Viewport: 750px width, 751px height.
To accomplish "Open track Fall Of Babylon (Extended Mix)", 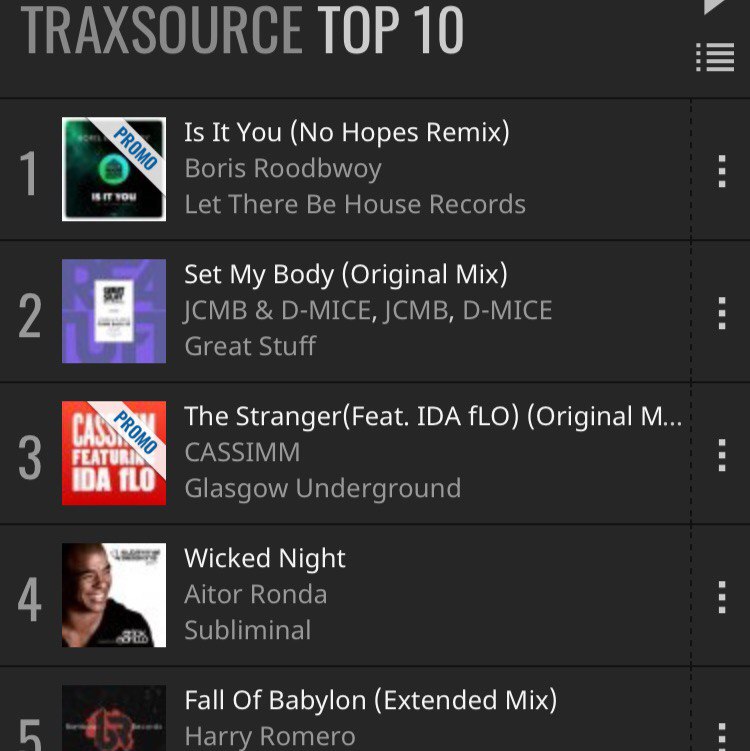I will [370, 700].
